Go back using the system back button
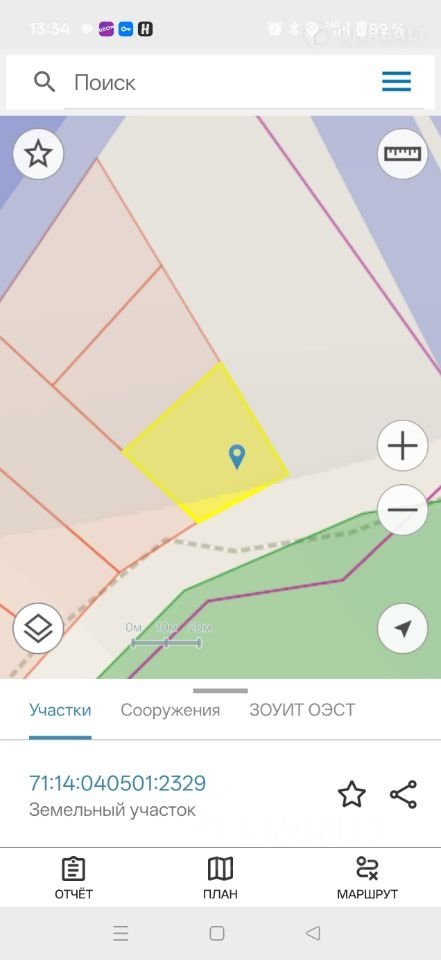441x960 pixels. click(x=313, y=933)
